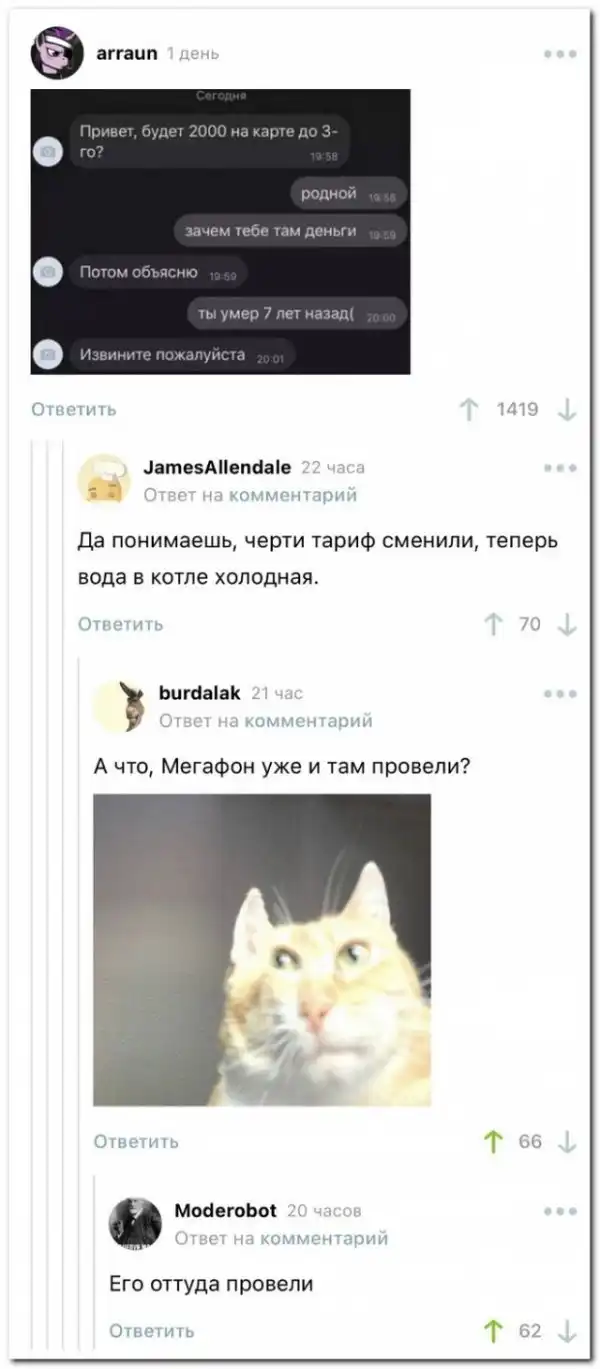The width and height of the screenshot is (600, 1369).
Task: Open the overflow menu on arraun's comment
Action: coord(560,54)
